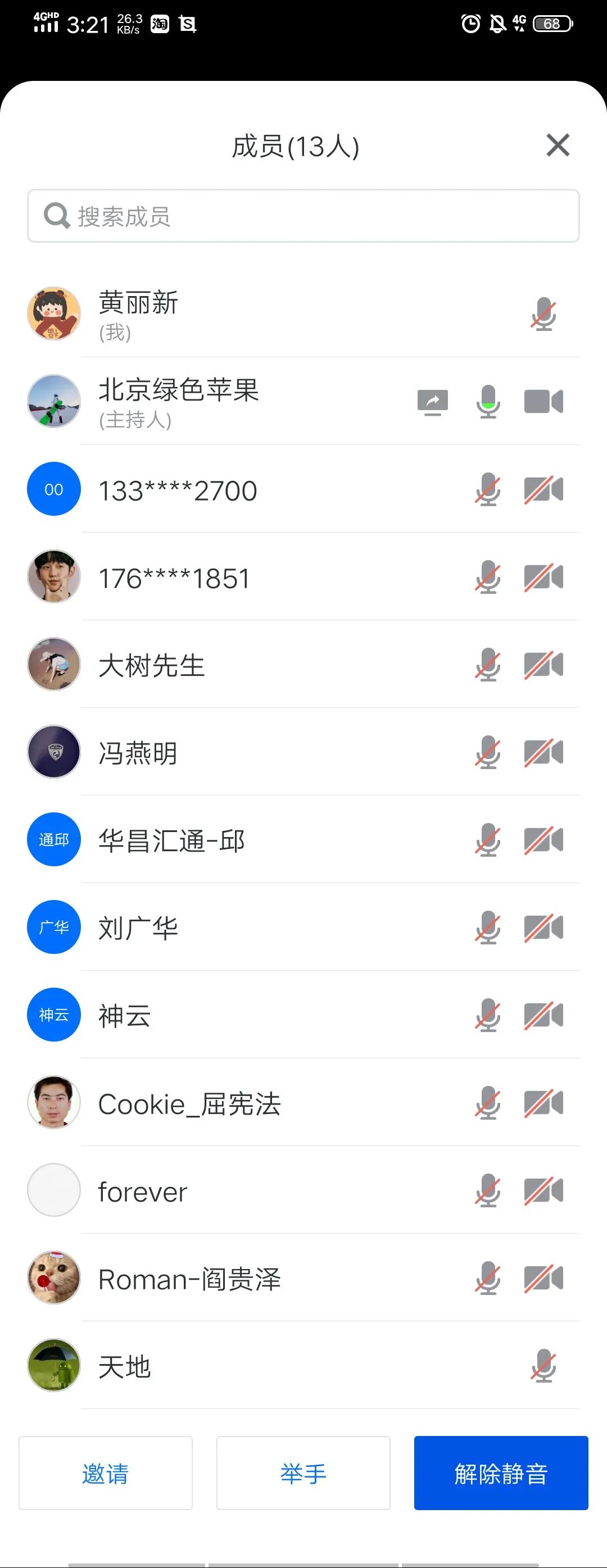
Task: Close the members panel
Action: click(x=558, y=146)
